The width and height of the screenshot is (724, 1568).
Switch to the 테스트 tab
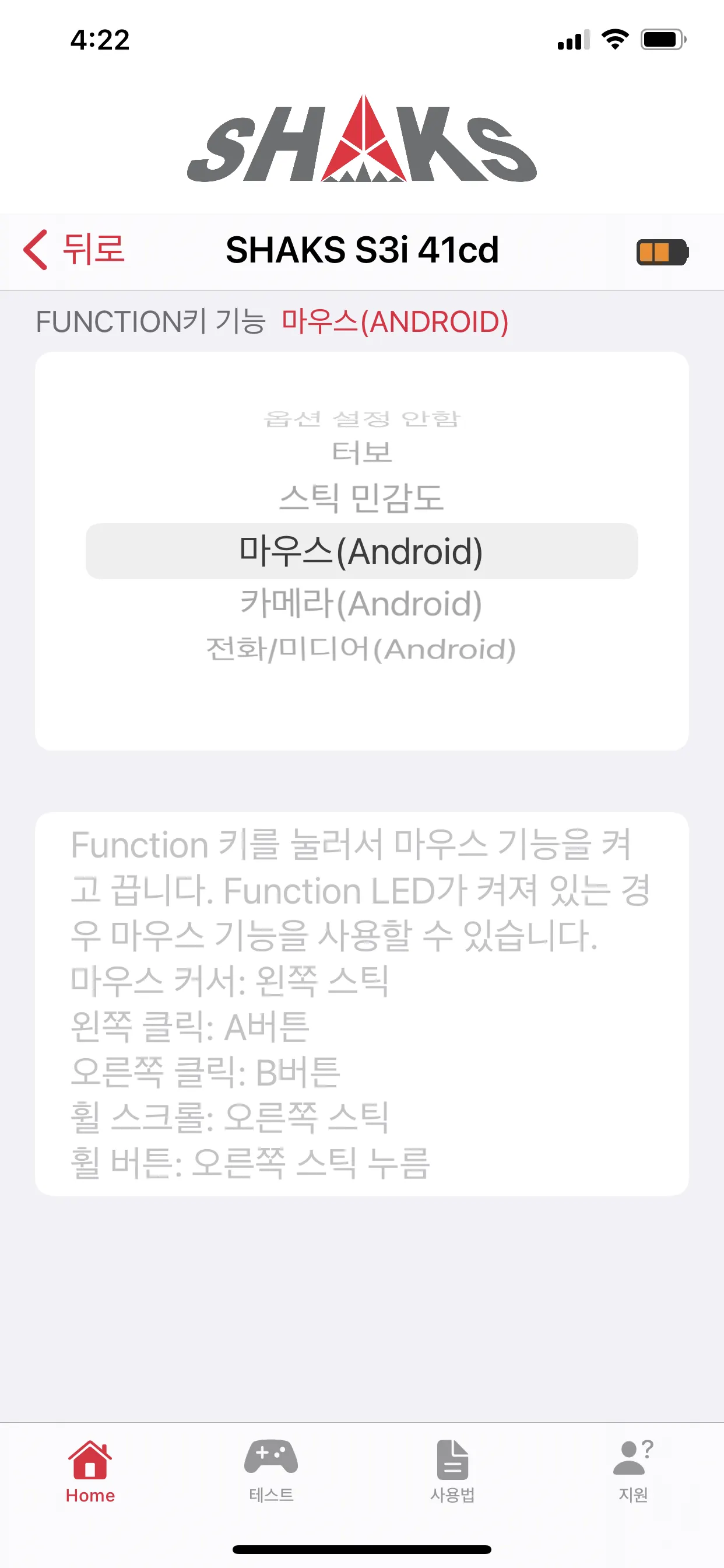271,1471
